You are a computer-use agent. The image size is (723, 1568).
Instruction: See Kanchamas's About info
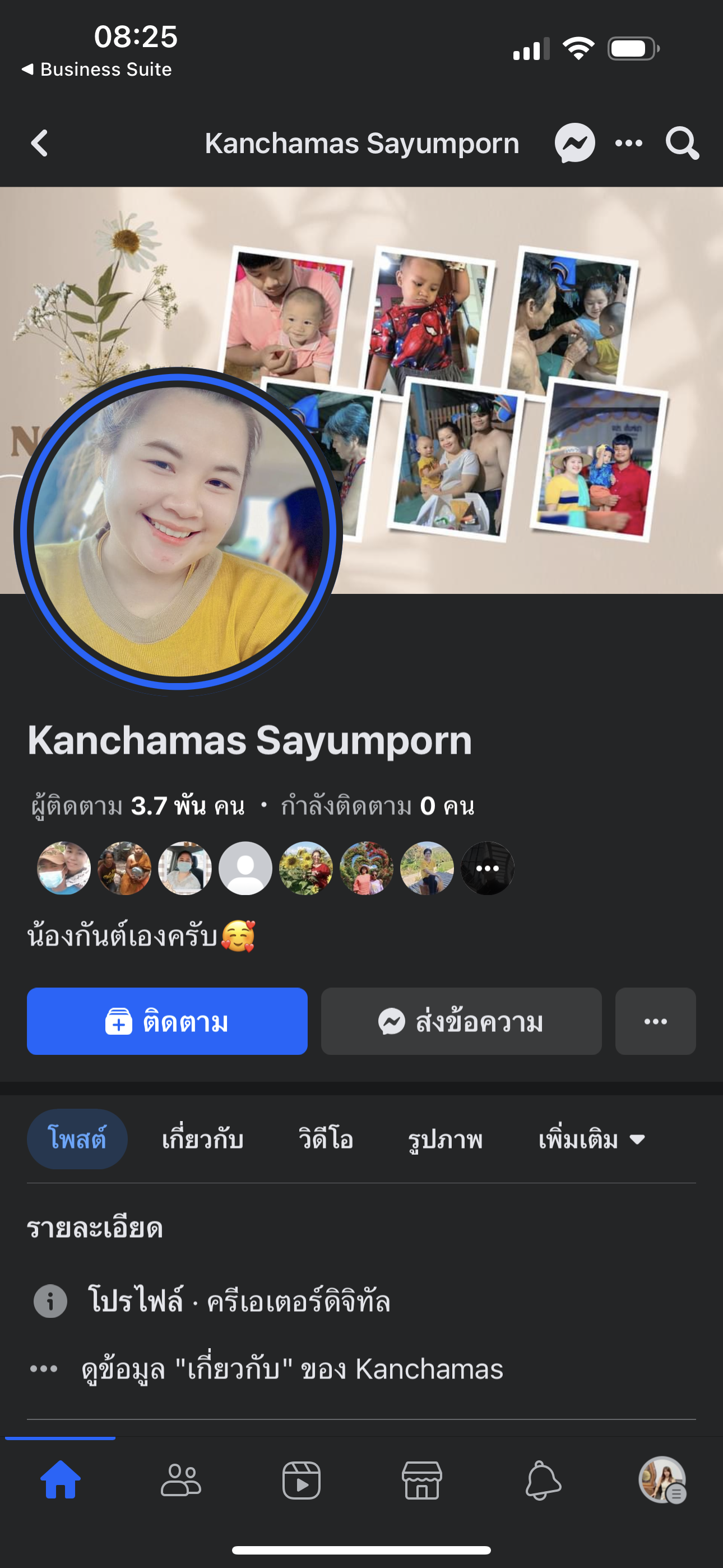[x=292, y=1369]
